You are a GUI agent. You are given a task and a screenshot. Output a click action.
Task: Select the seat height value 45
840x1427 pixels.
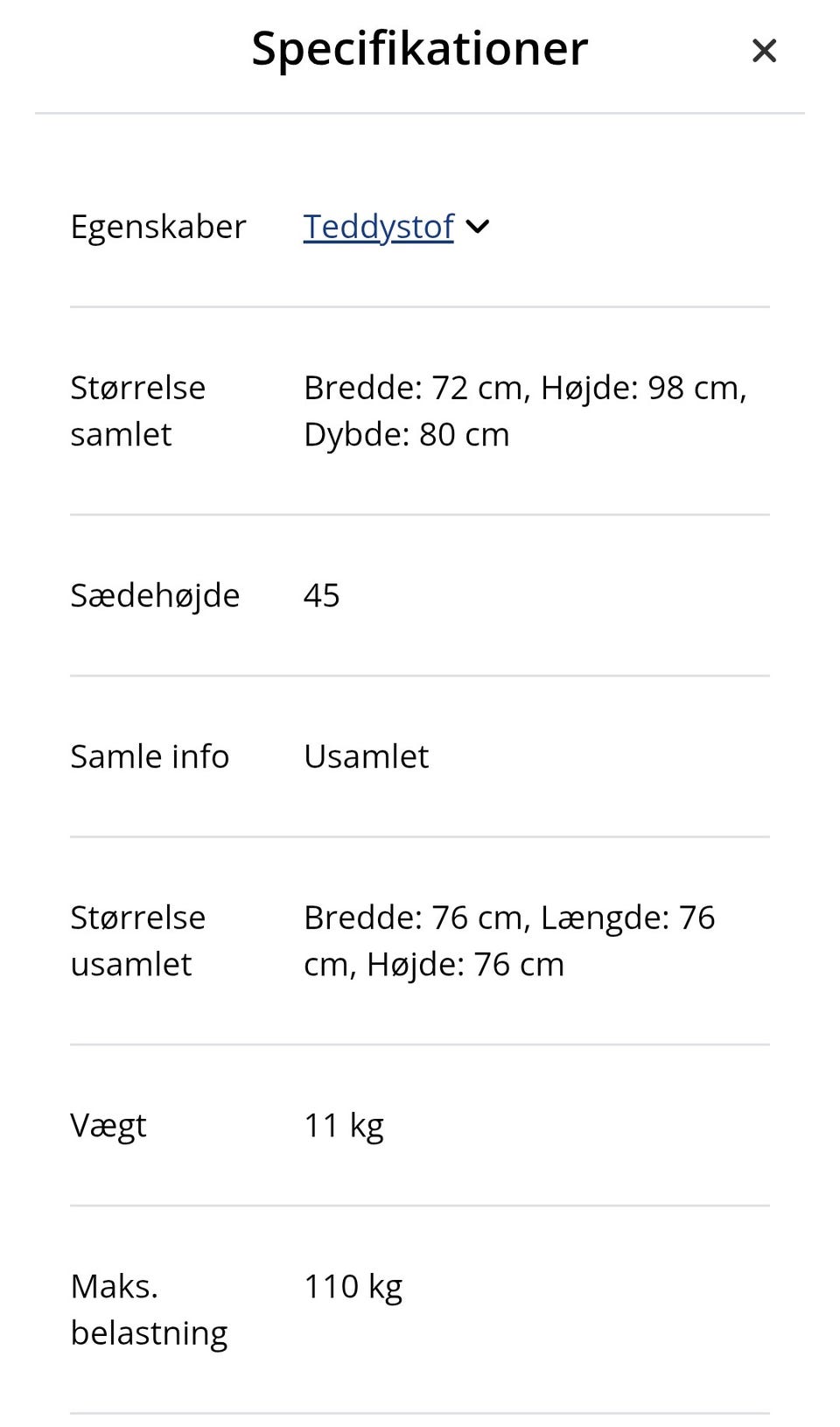click(x=321, y=595)
